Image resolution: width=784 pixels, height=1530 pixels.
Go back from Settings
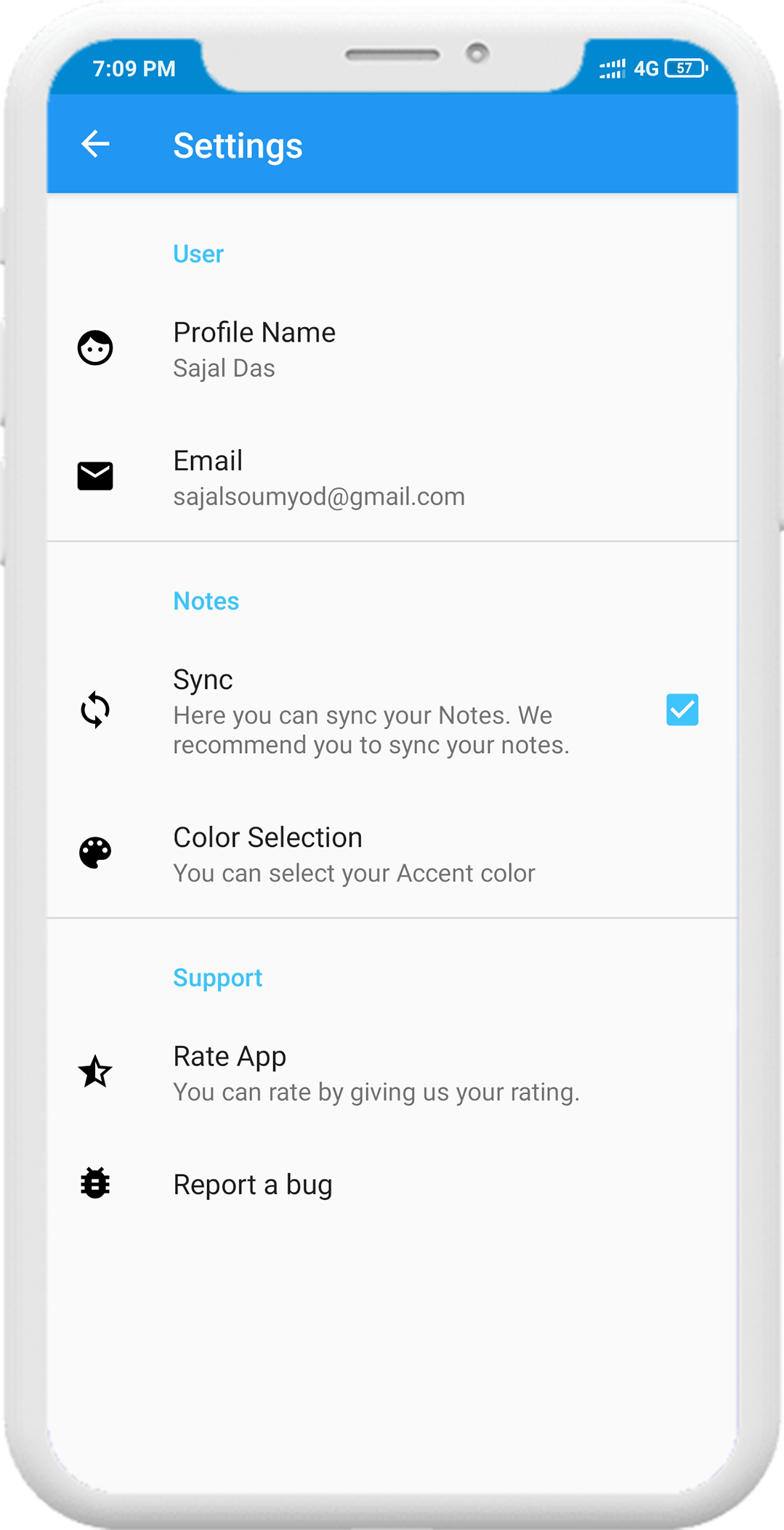coord(95,144)
